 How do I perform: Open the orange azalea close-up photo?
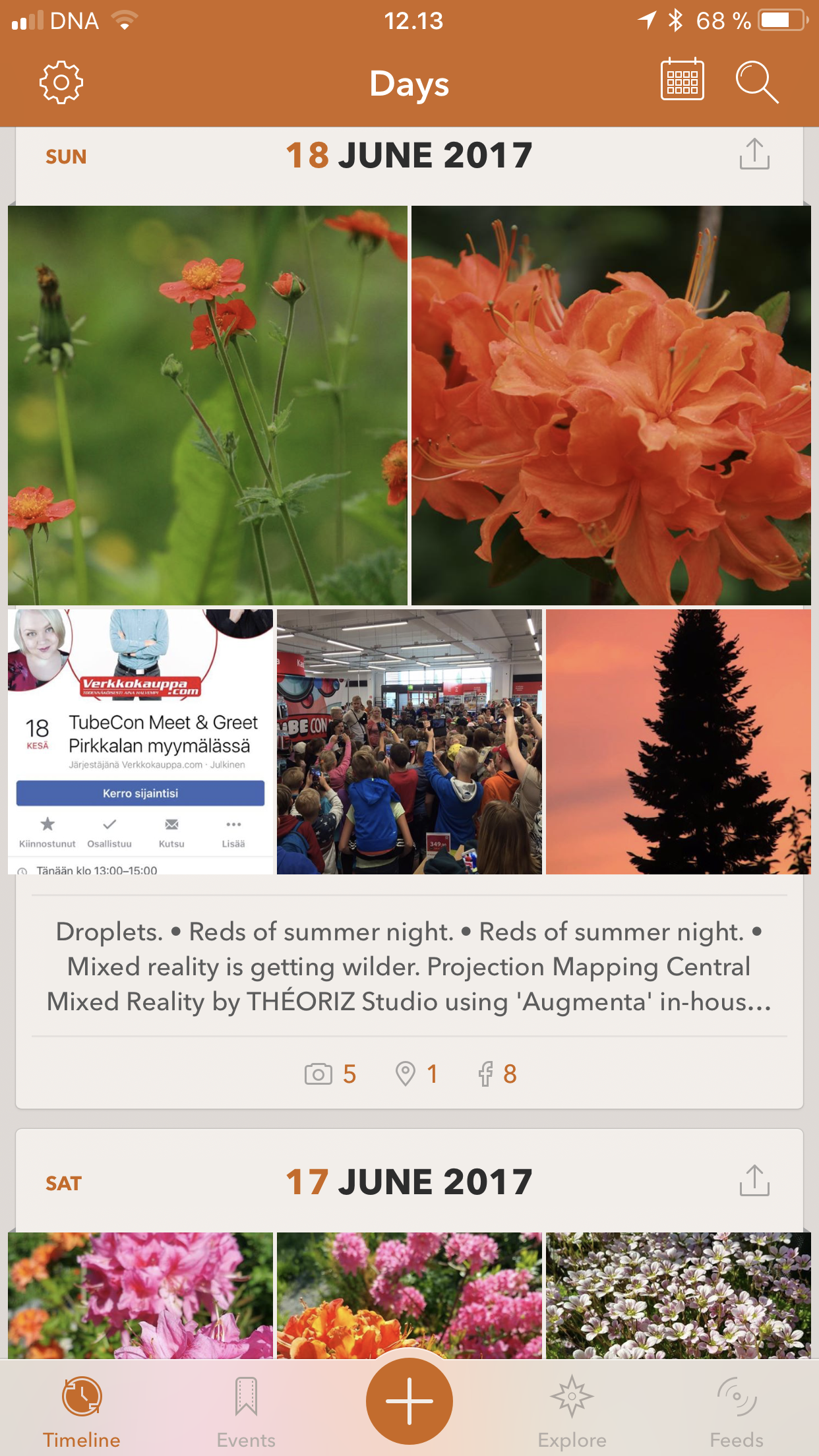(611, 405)
